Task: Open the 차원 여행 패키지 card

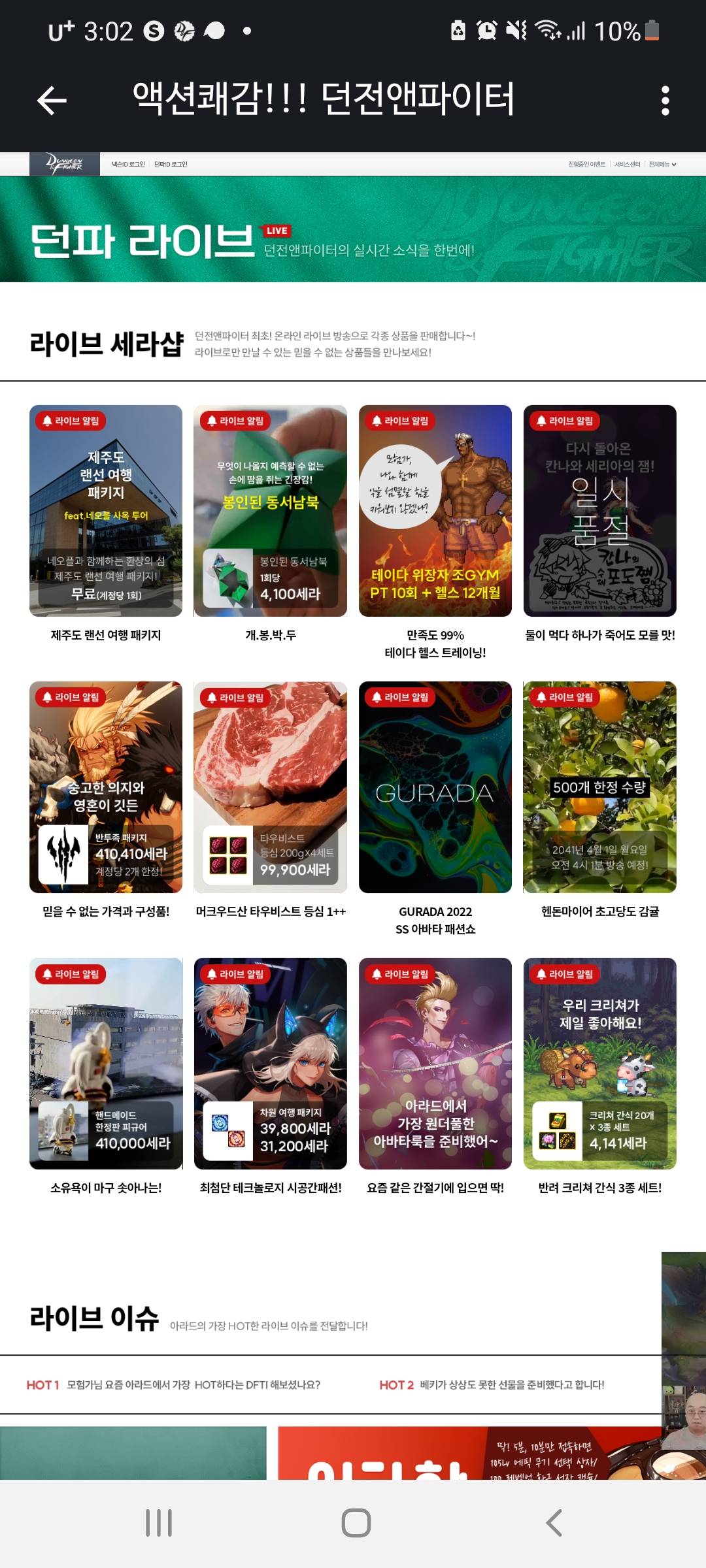Action: 271,1064
